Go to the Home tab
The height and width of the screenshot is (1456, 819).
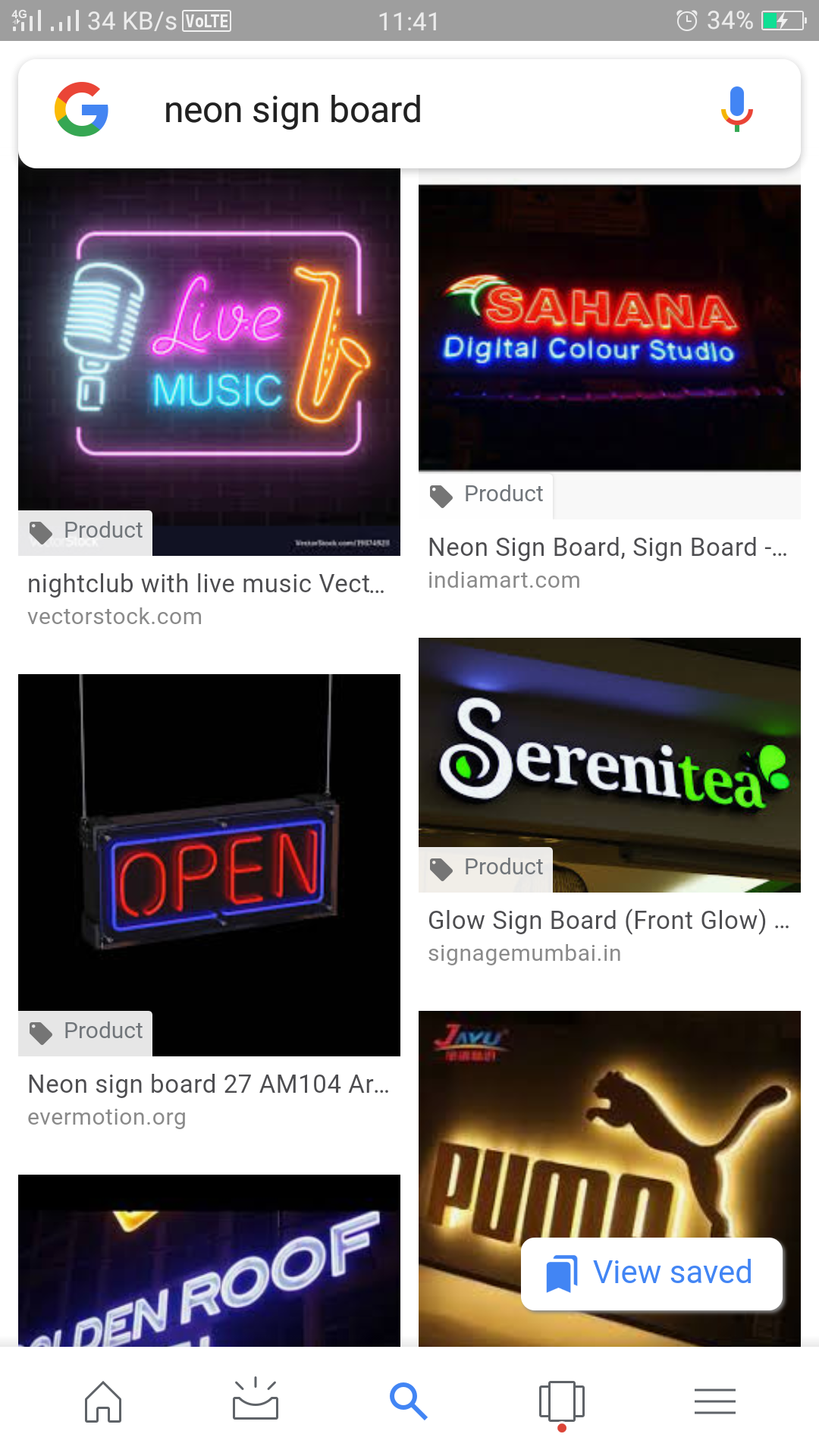(103, 1401)
